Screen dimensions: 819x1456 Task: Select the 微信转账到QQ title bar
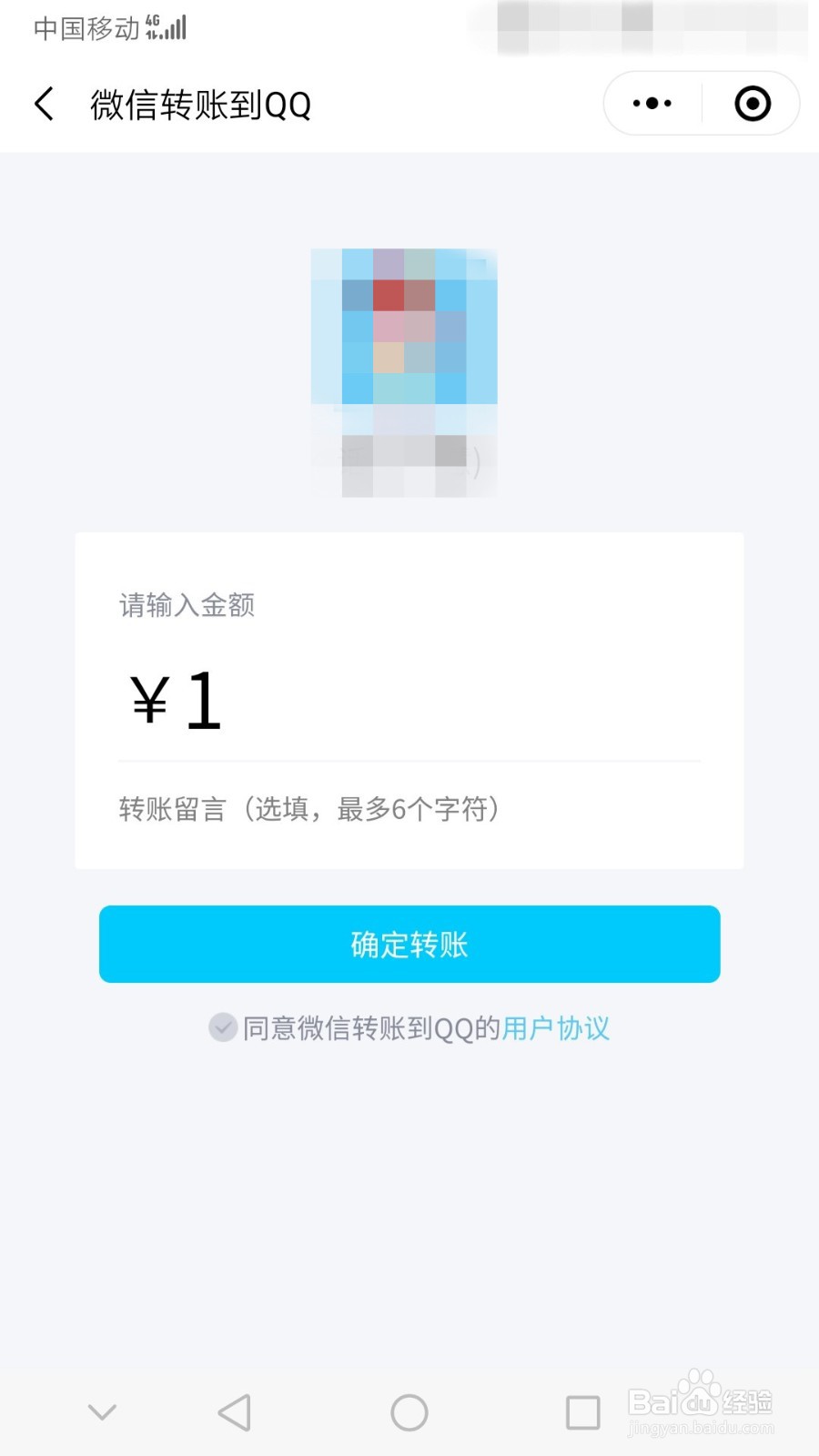pyautogui.click(x=199, y=103)
